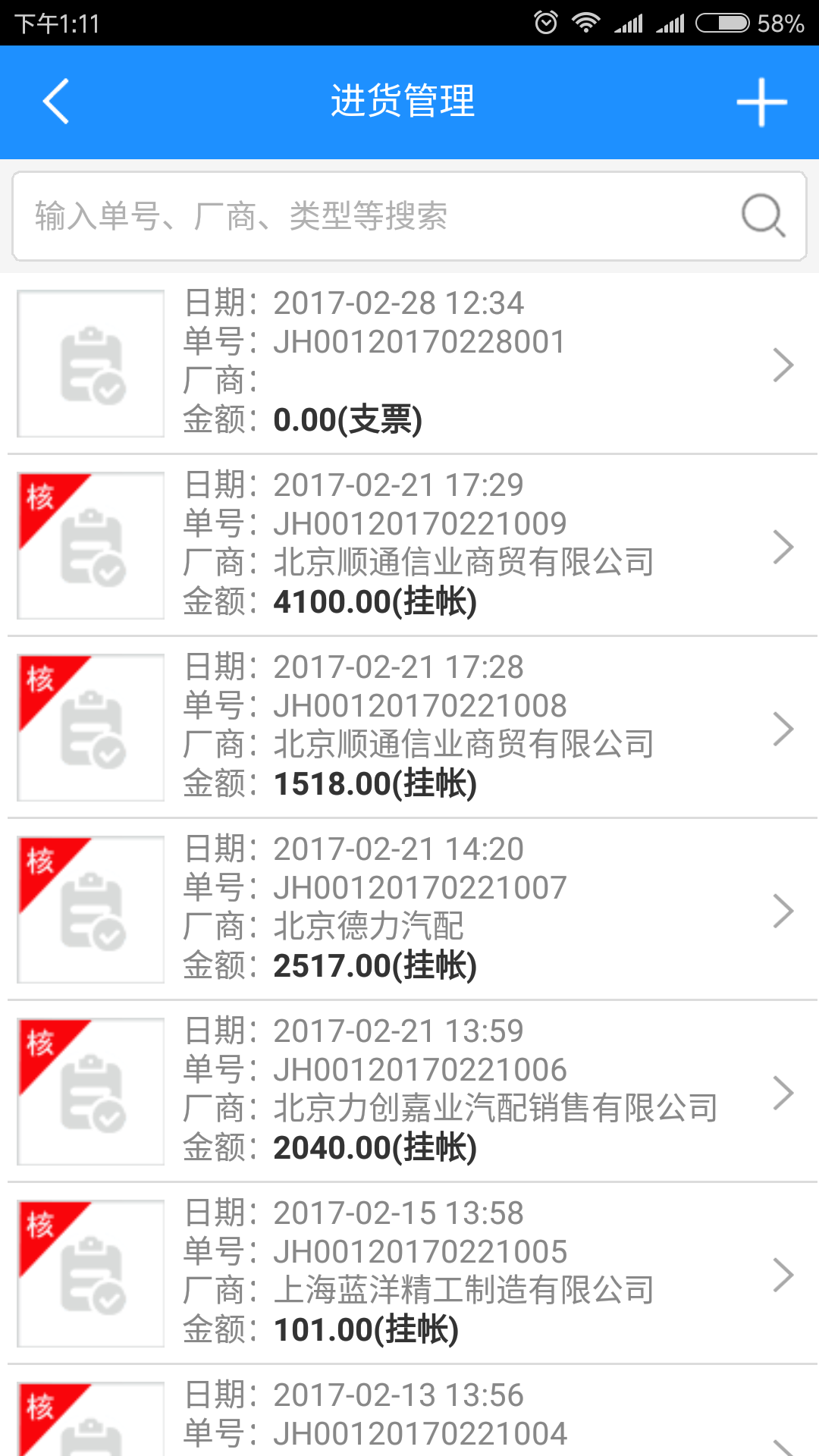The image size is (819, 1456).
Task: Tap the magnifier search icon
Action: tap(763, 216)
